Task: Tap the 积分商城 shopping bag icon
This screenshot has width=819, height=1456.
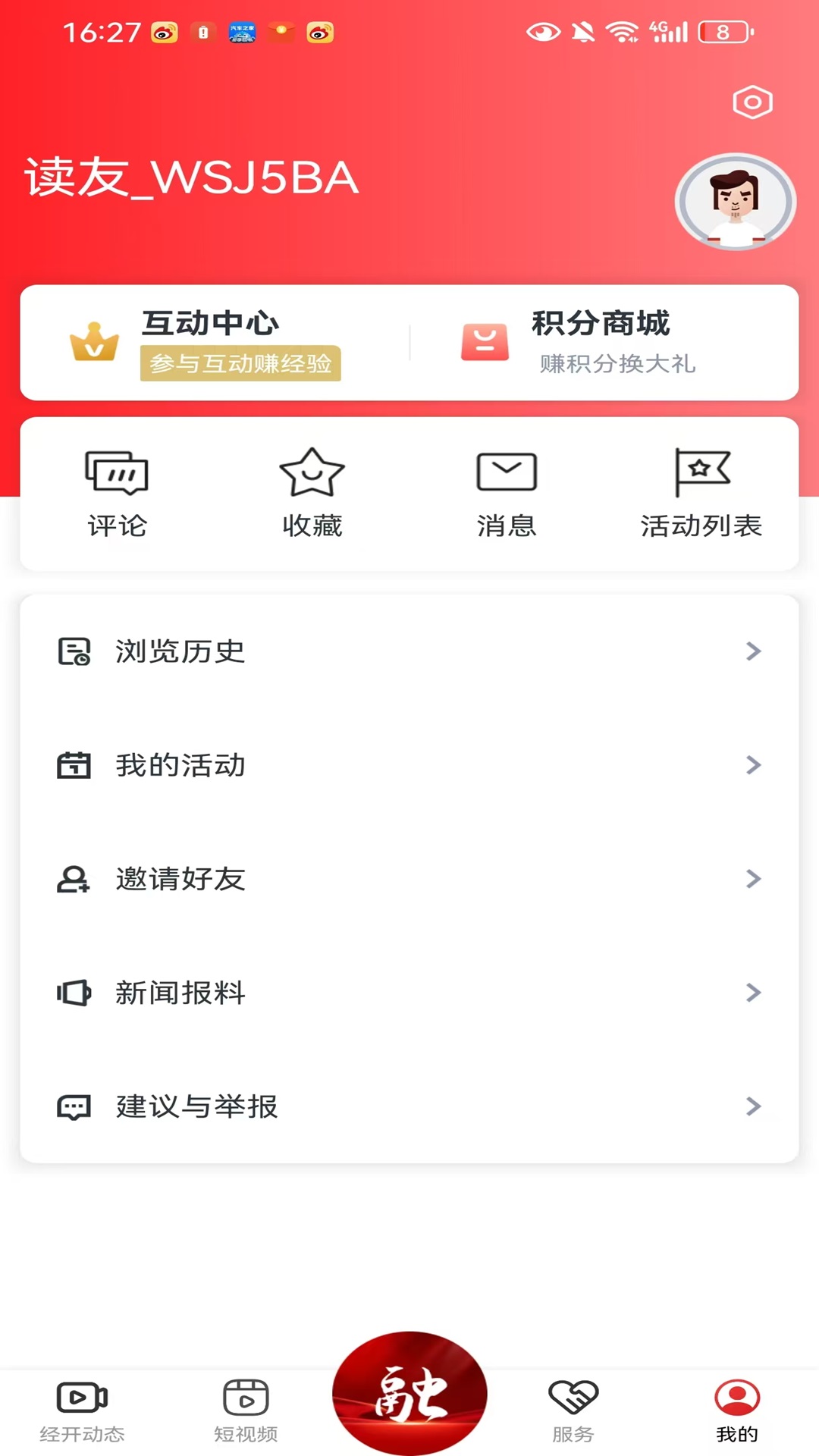Action: pos(485,342)
